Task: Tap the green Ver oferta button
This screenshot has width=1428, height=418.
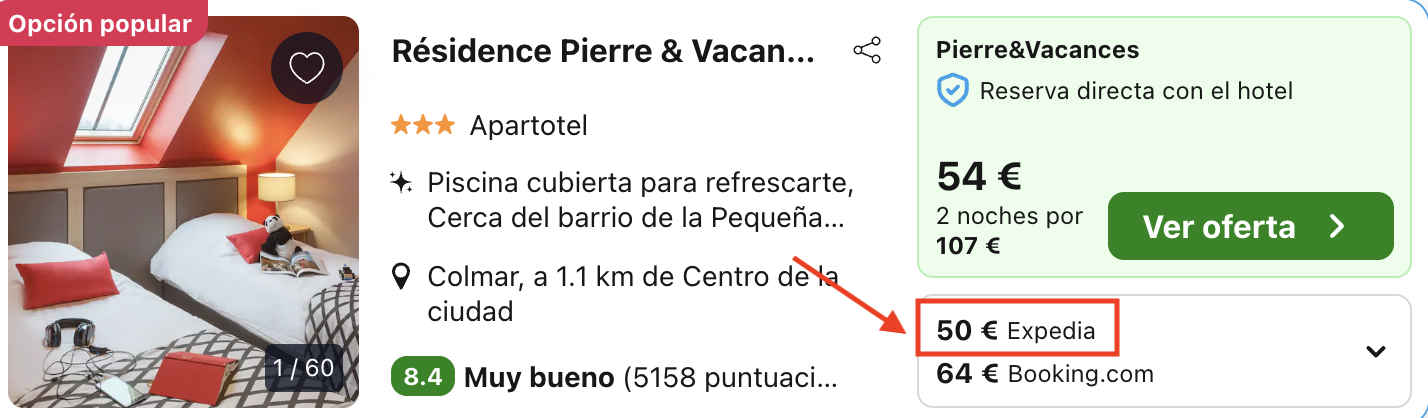Action: 1250,226
